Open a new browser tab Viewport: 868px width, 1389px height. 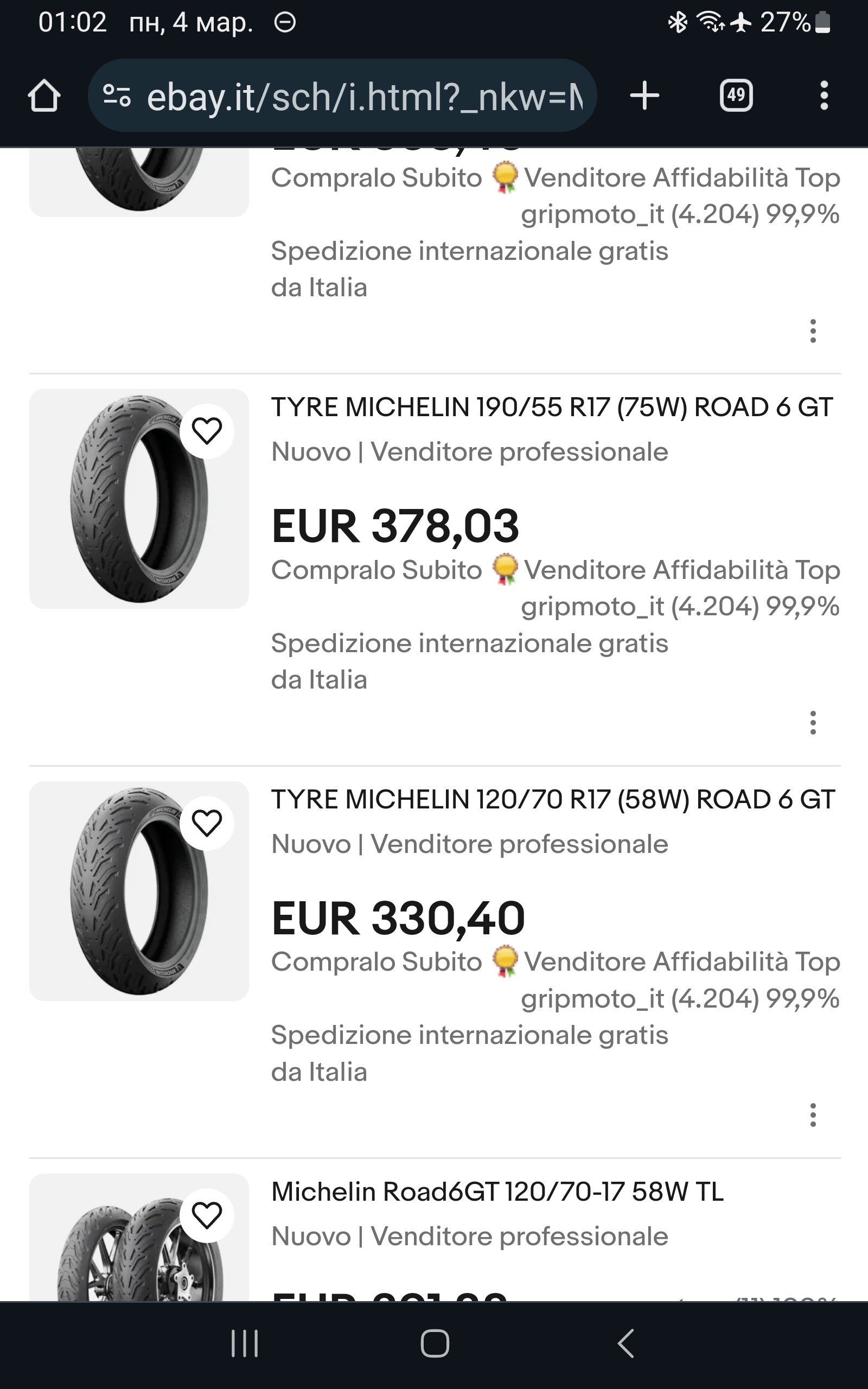point(644,95)
